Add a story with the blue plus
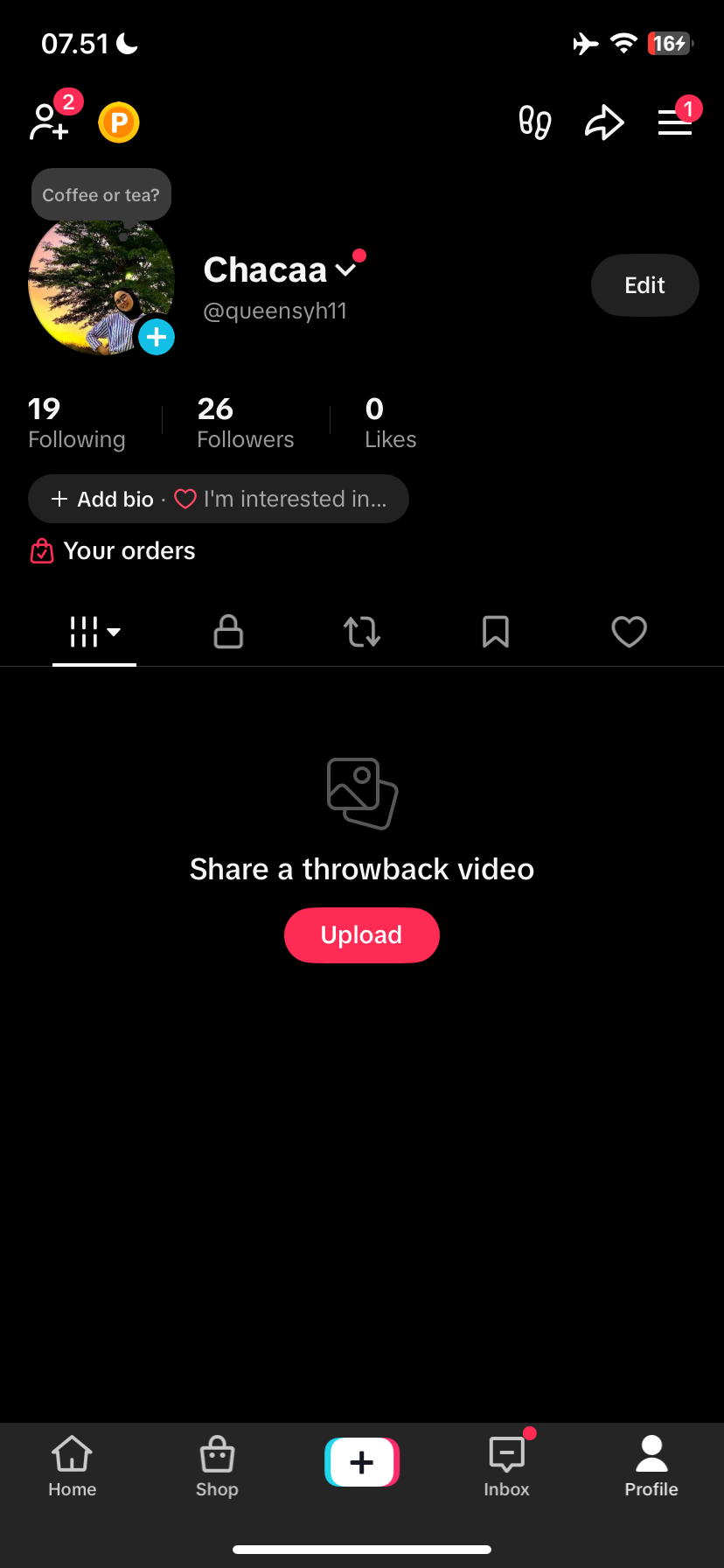The width and height of the screenshot is (724, 1568). (x=157, y=337)
